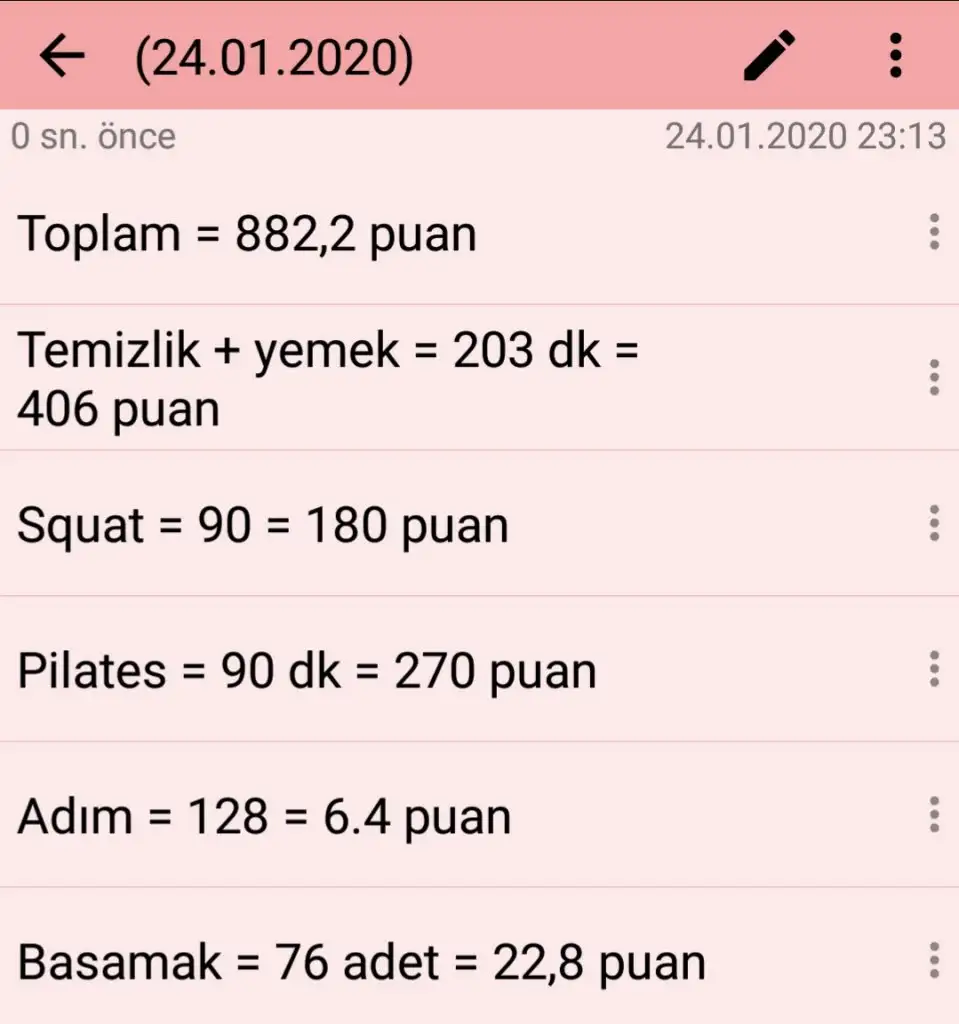Image resolution: width=959 pixels, height=1024 pixels.
Task: Open options for the Toplam row
Action: [933, 232]
